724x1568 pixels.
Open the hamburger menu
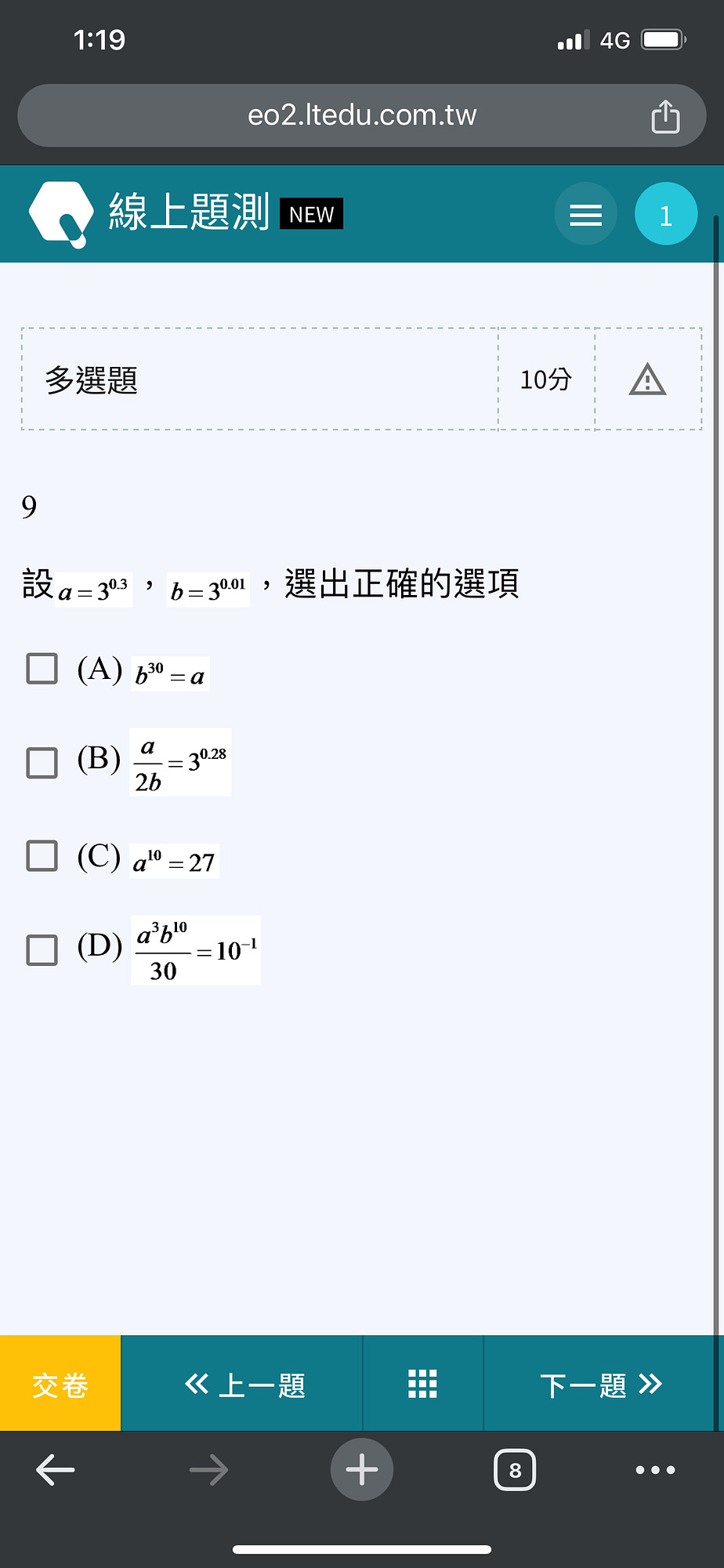click(x=586, y=214)
